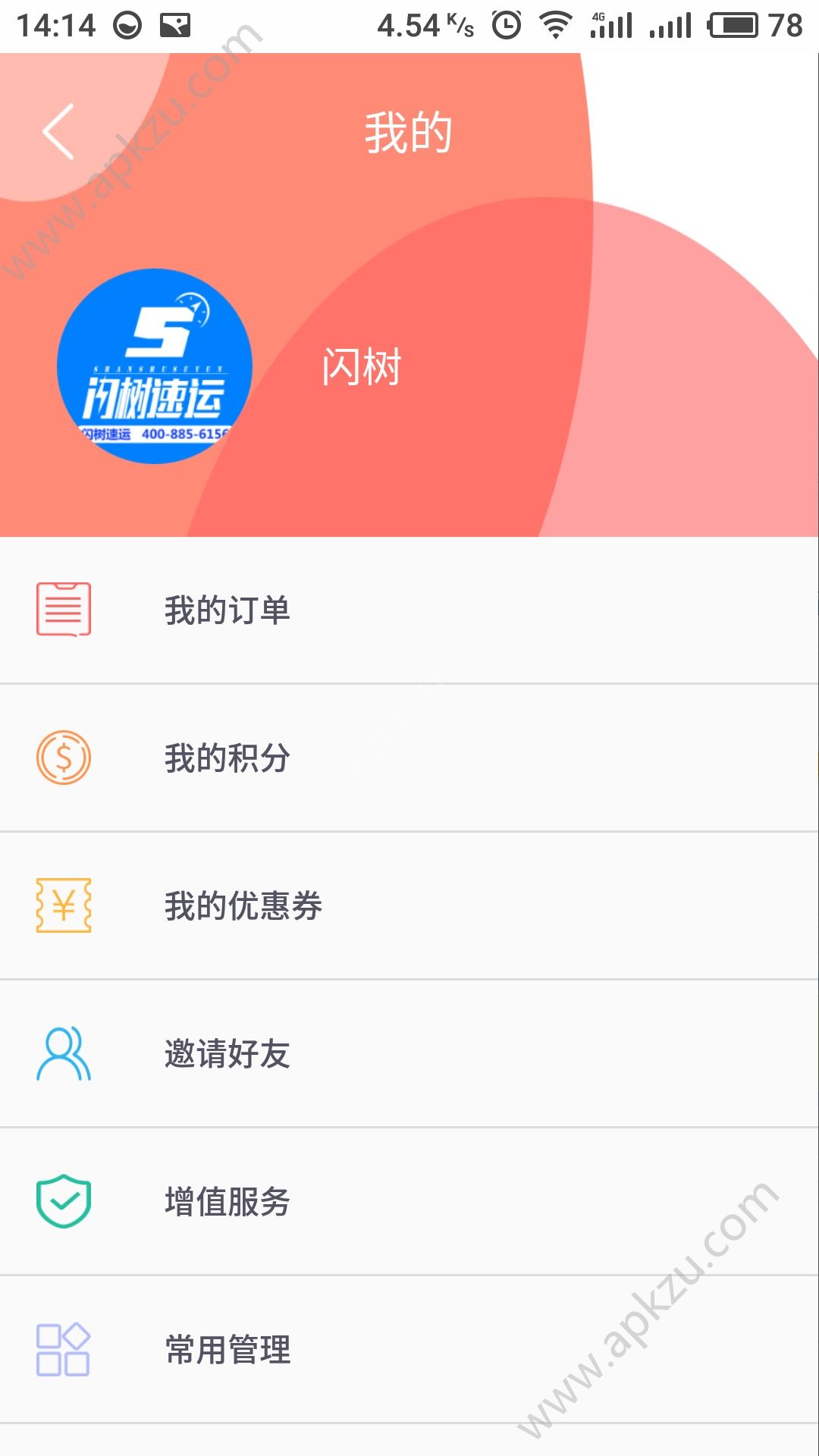Select the blue person icon next to 邀请好友
Viewport: 819px width, 1456px height.
pyautogui.click(x=64, y=1054)
